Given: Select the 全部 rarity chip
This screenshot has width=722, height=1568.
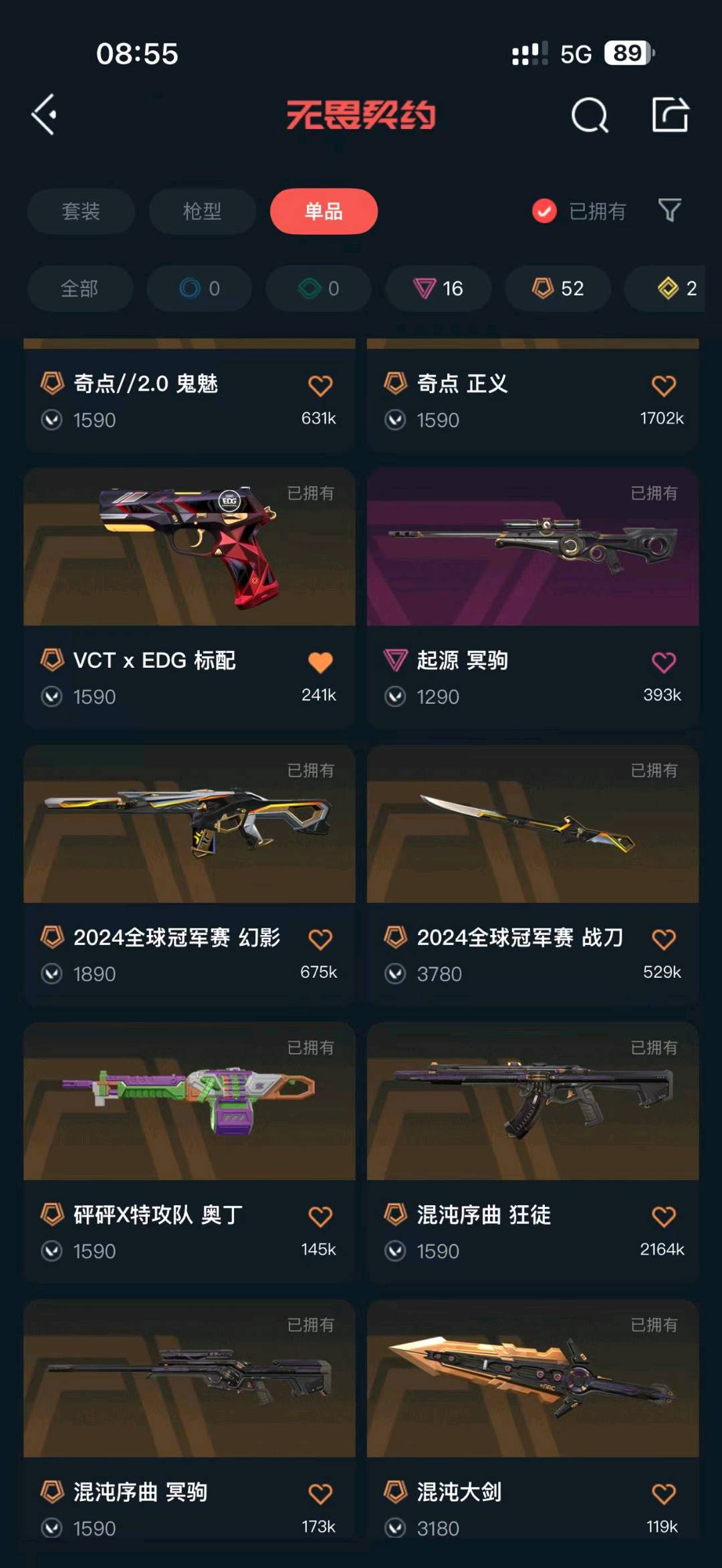Looking at the screenshot, I should 80,289.
